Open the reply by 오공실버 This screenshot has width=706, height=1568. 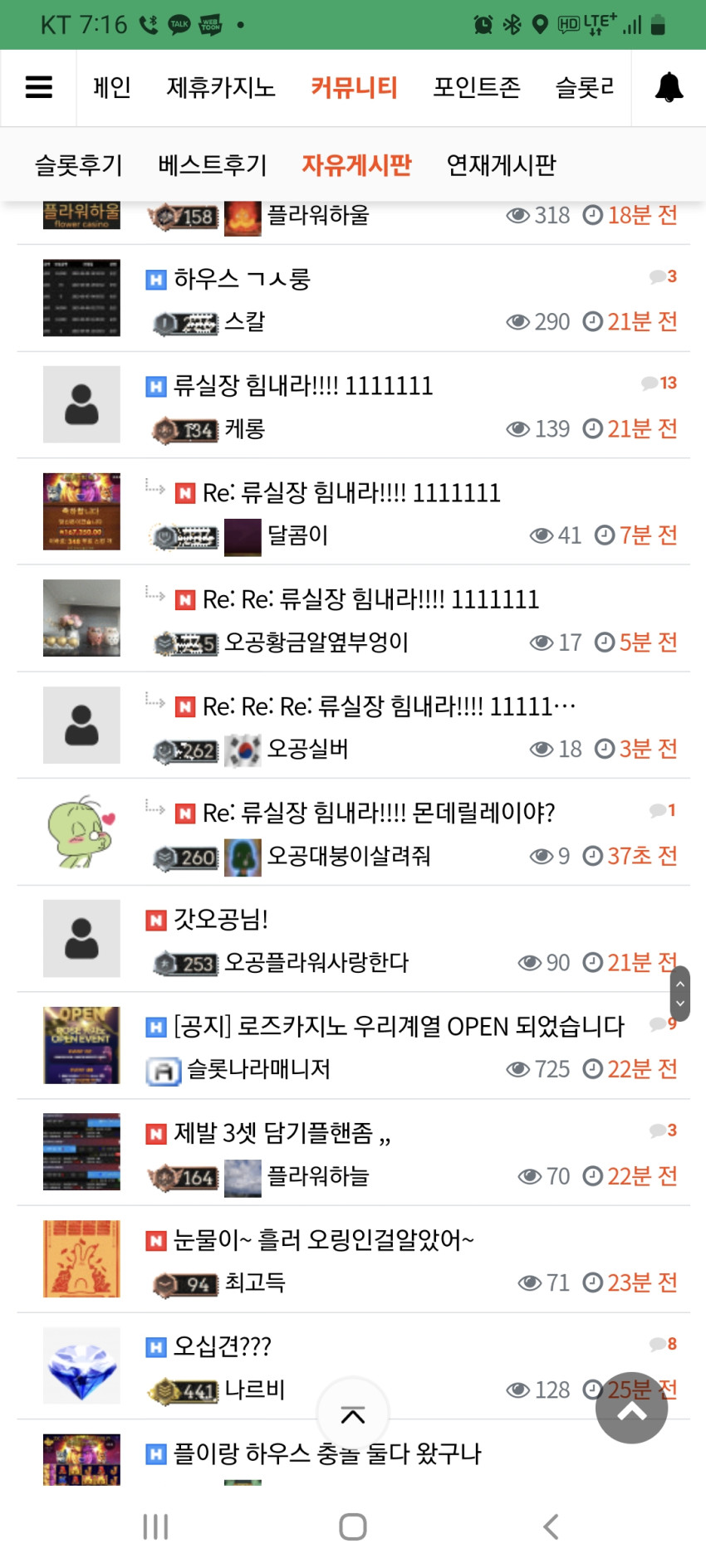pyautogui.click(x=389, y=706)
